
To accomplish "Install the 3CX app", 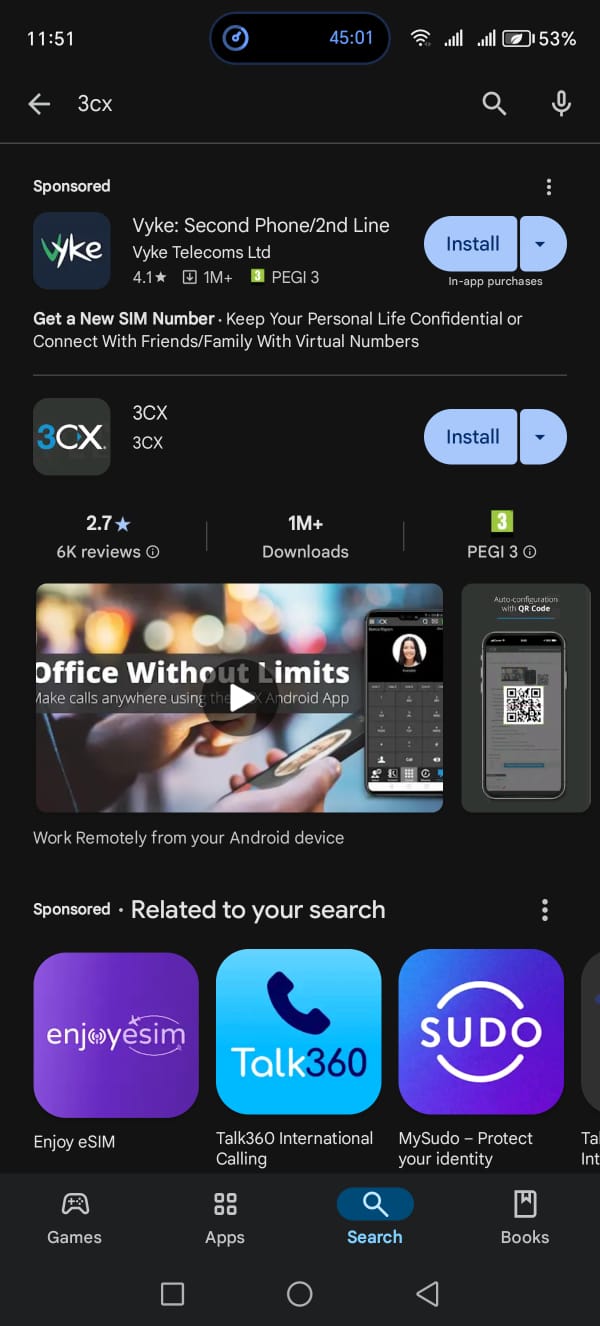I will pos(472,437).
